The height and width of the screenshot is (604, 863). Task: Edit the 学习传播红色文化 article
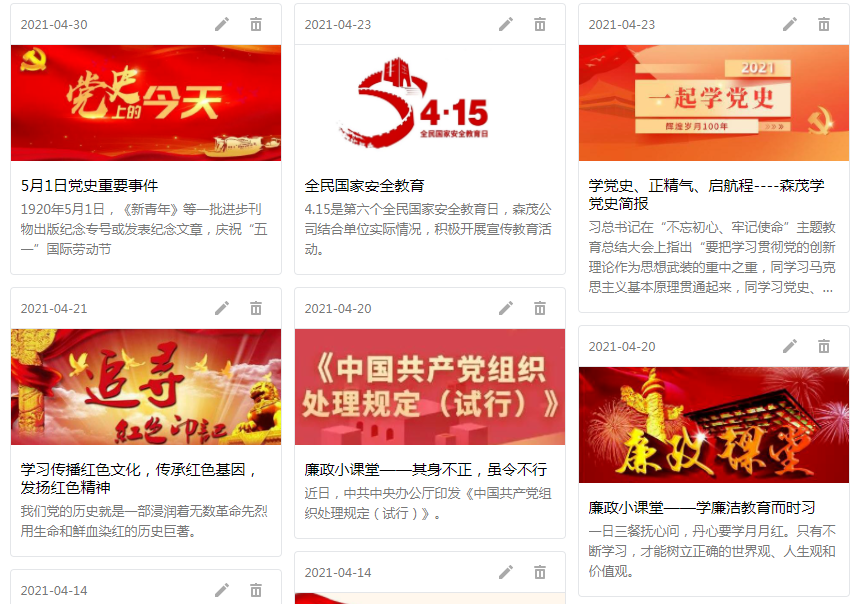pyautogui.click(x=222, y=308)
